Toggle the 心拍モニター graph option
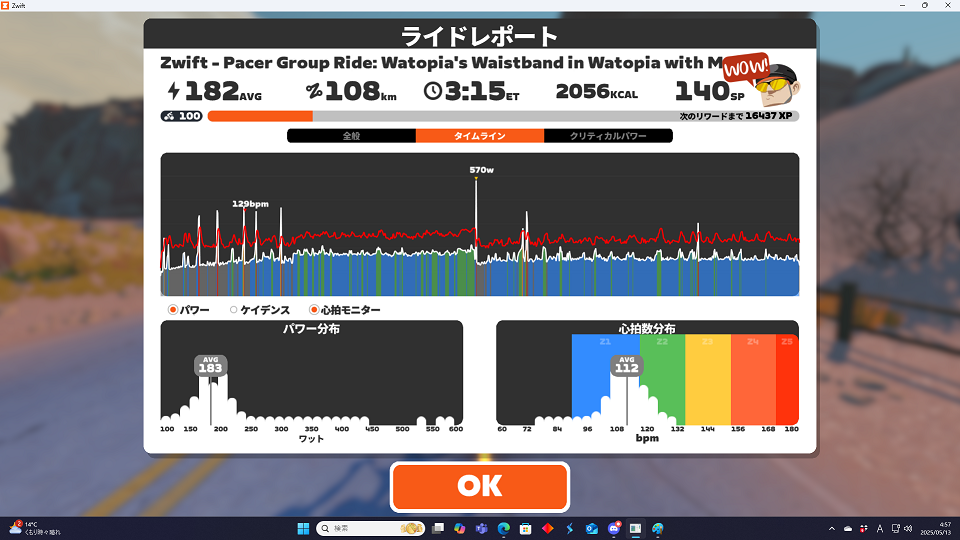Viewport: 960px width, 540px height. [314, 310]
